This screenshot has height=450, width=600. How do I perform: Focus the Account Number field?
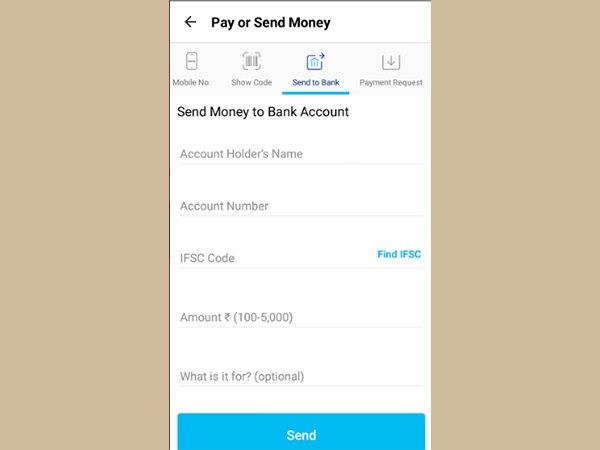tap(300, 206)
